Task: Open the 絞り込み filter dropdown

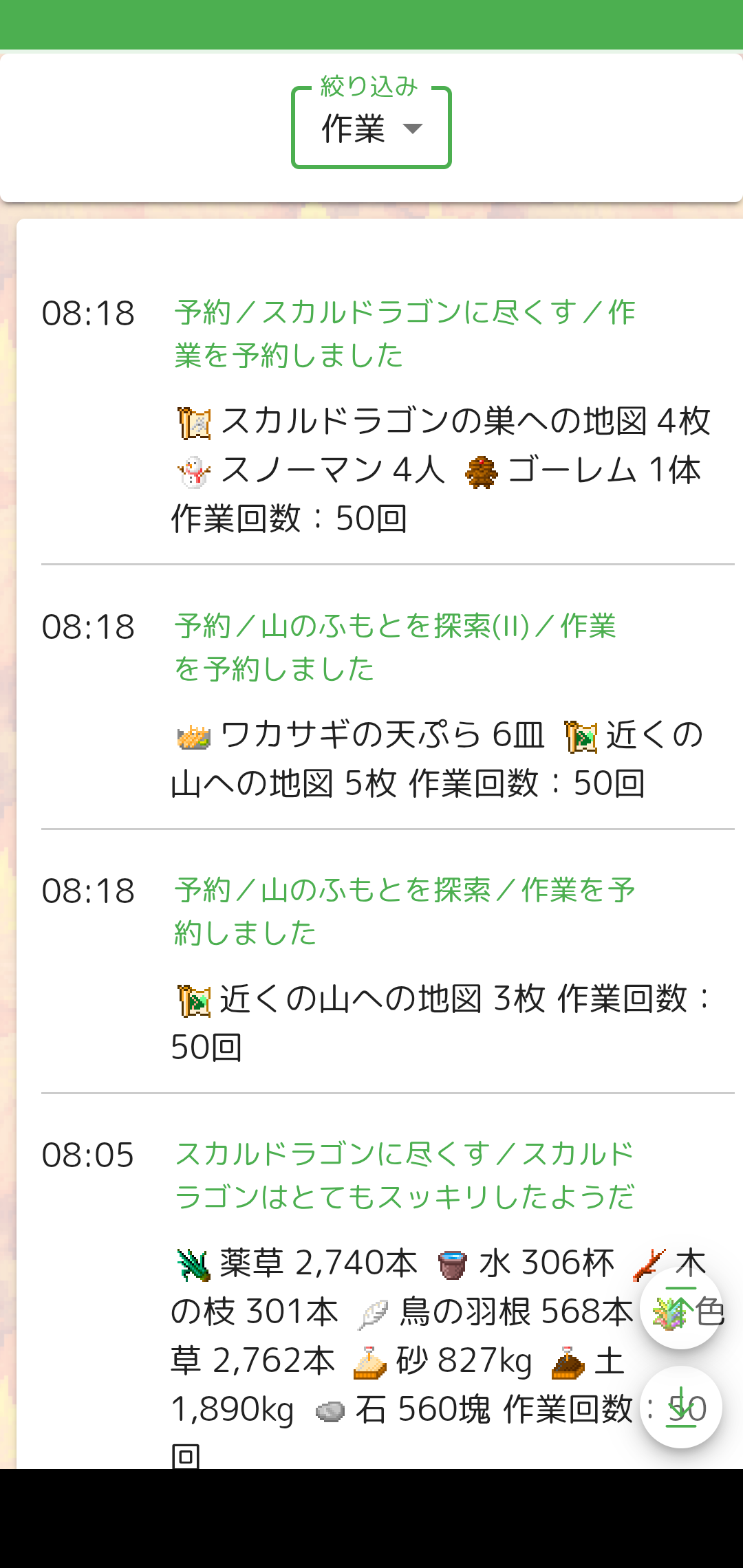Action: pos(371,129)
